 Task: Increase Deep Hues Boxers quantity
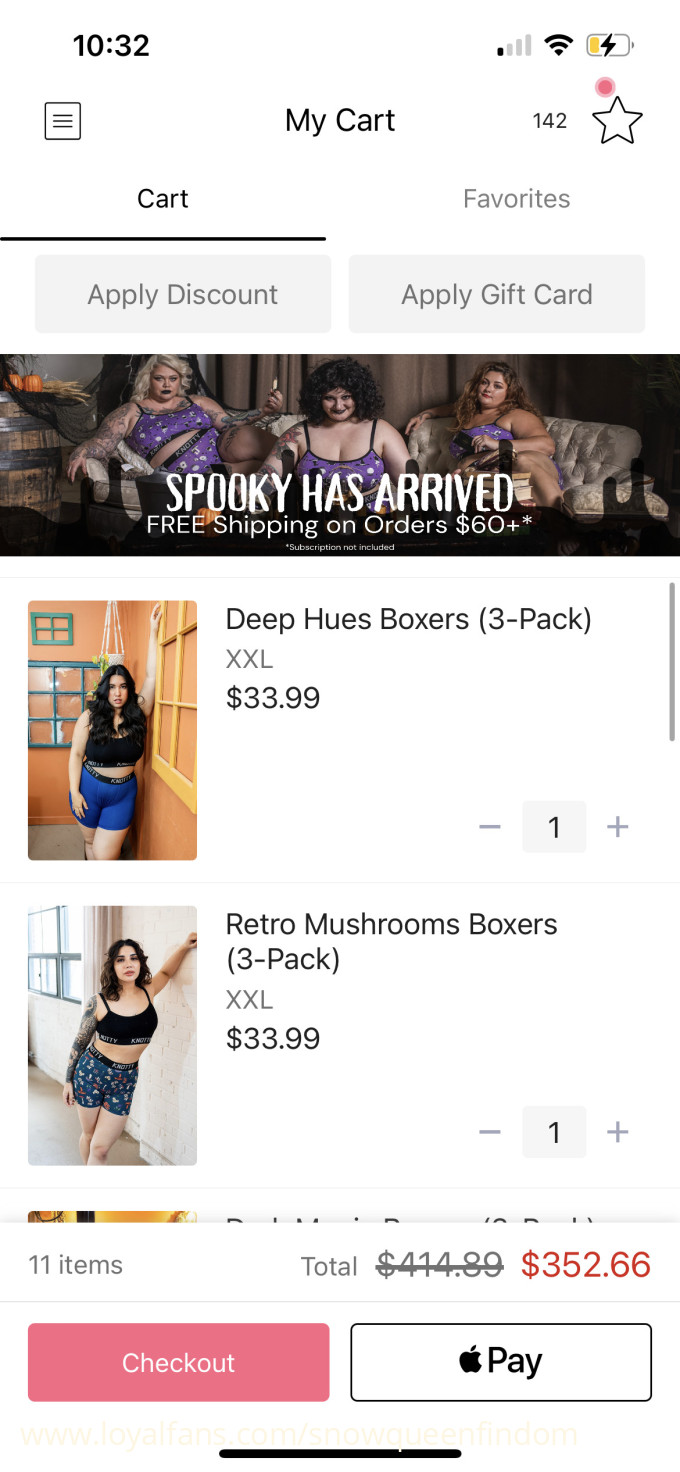[x=618, y=827]
